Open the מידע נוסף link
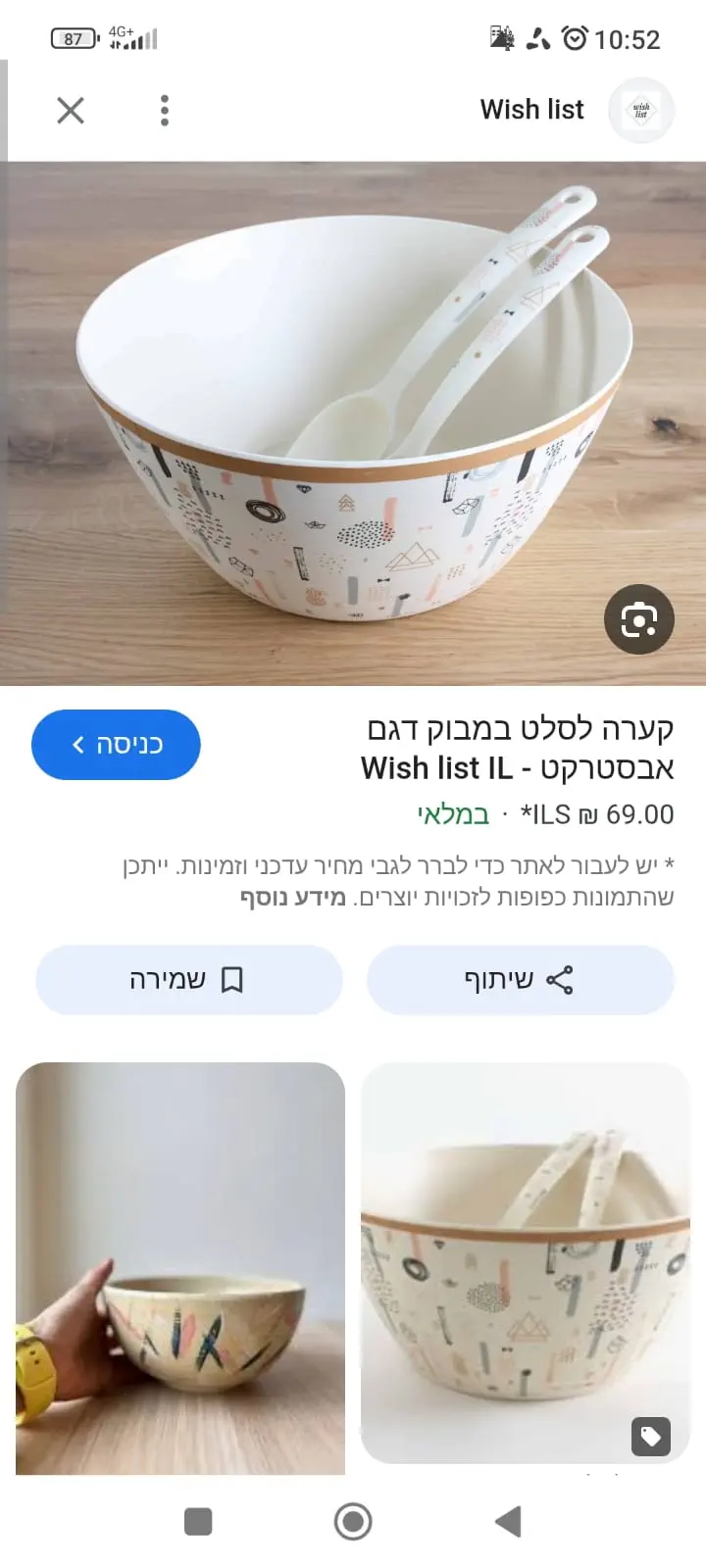This screenshot has width=706, height=1568. point(293,897)
